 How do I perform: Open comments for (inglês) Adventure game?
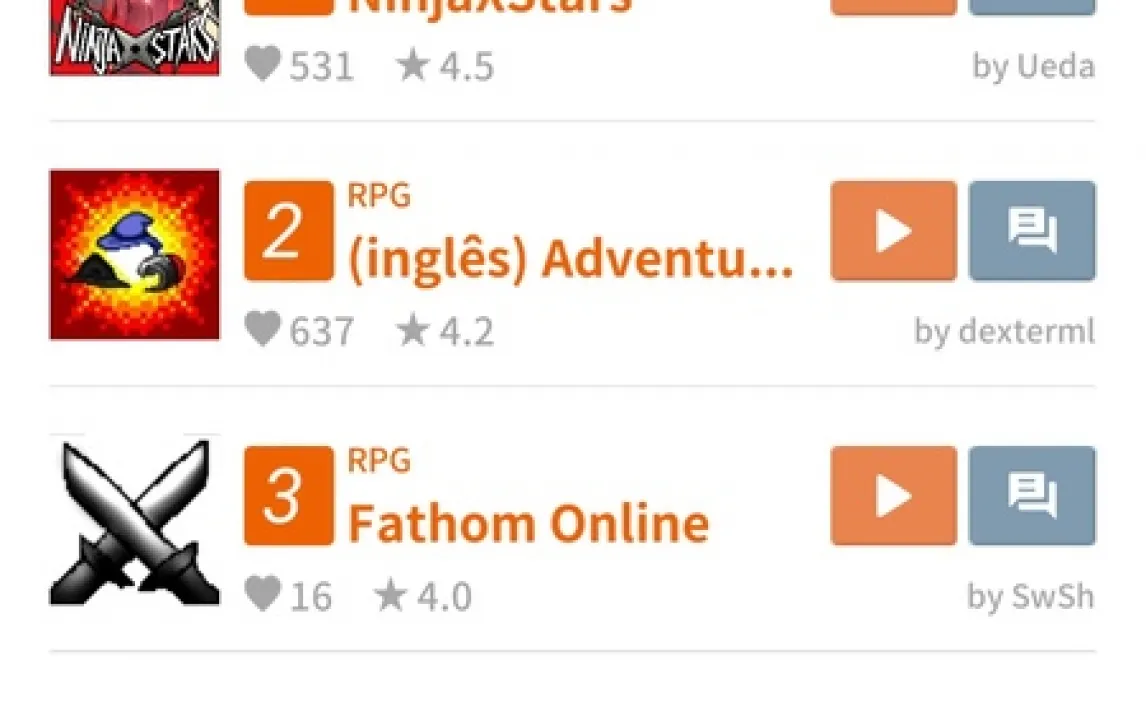pyautogui.click(x=1032, y=231)
